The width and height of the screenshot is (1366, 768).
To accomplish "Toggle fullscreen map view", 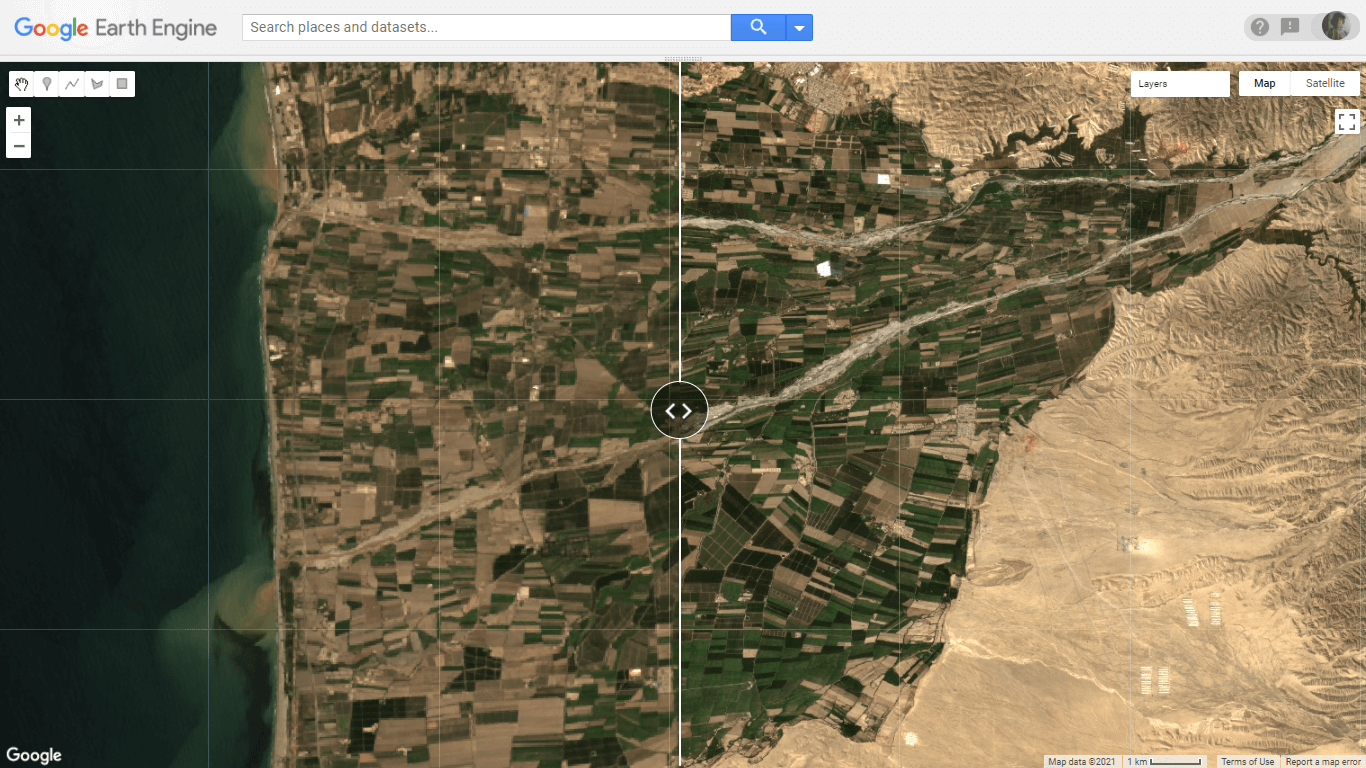I will 1347,122.
